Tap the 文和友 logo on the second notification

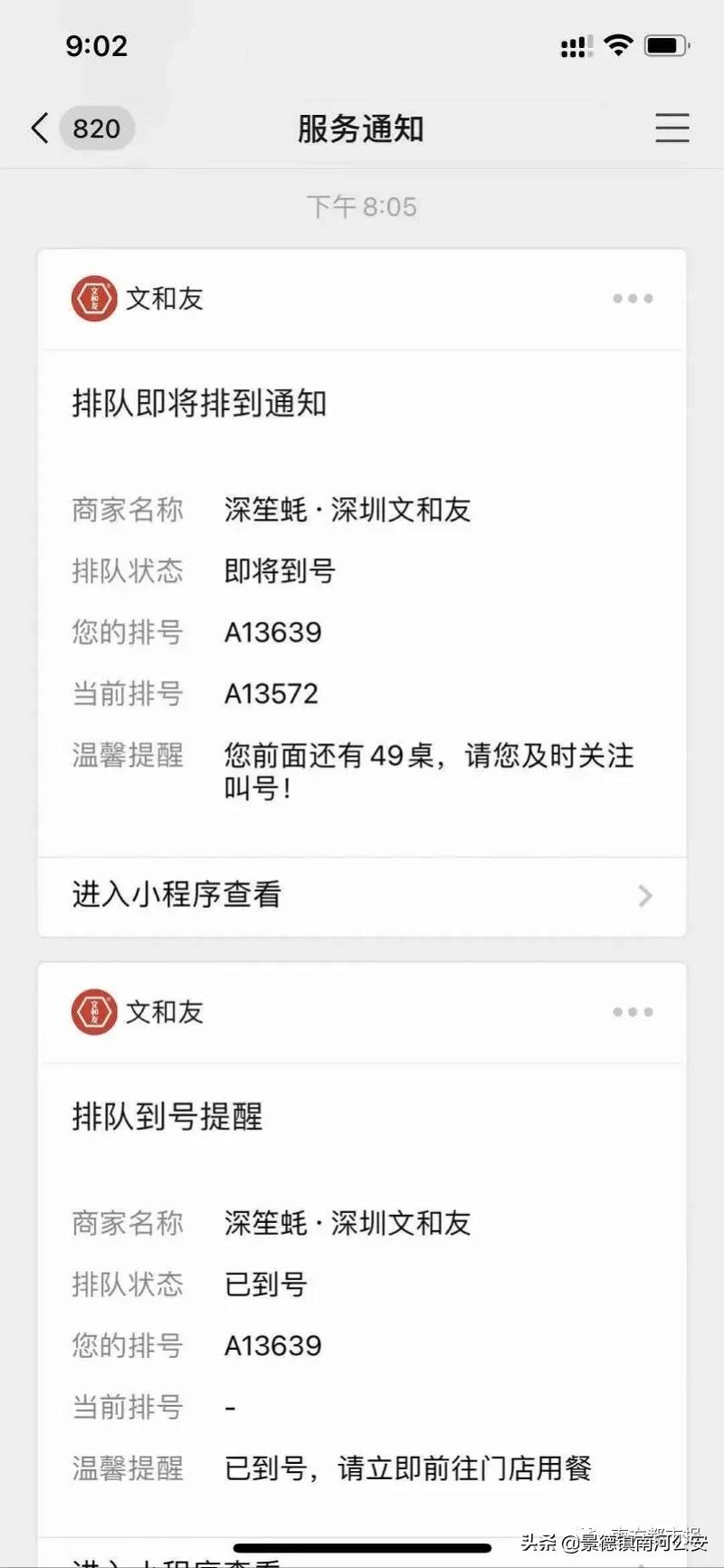click(x=93, y=1012)
